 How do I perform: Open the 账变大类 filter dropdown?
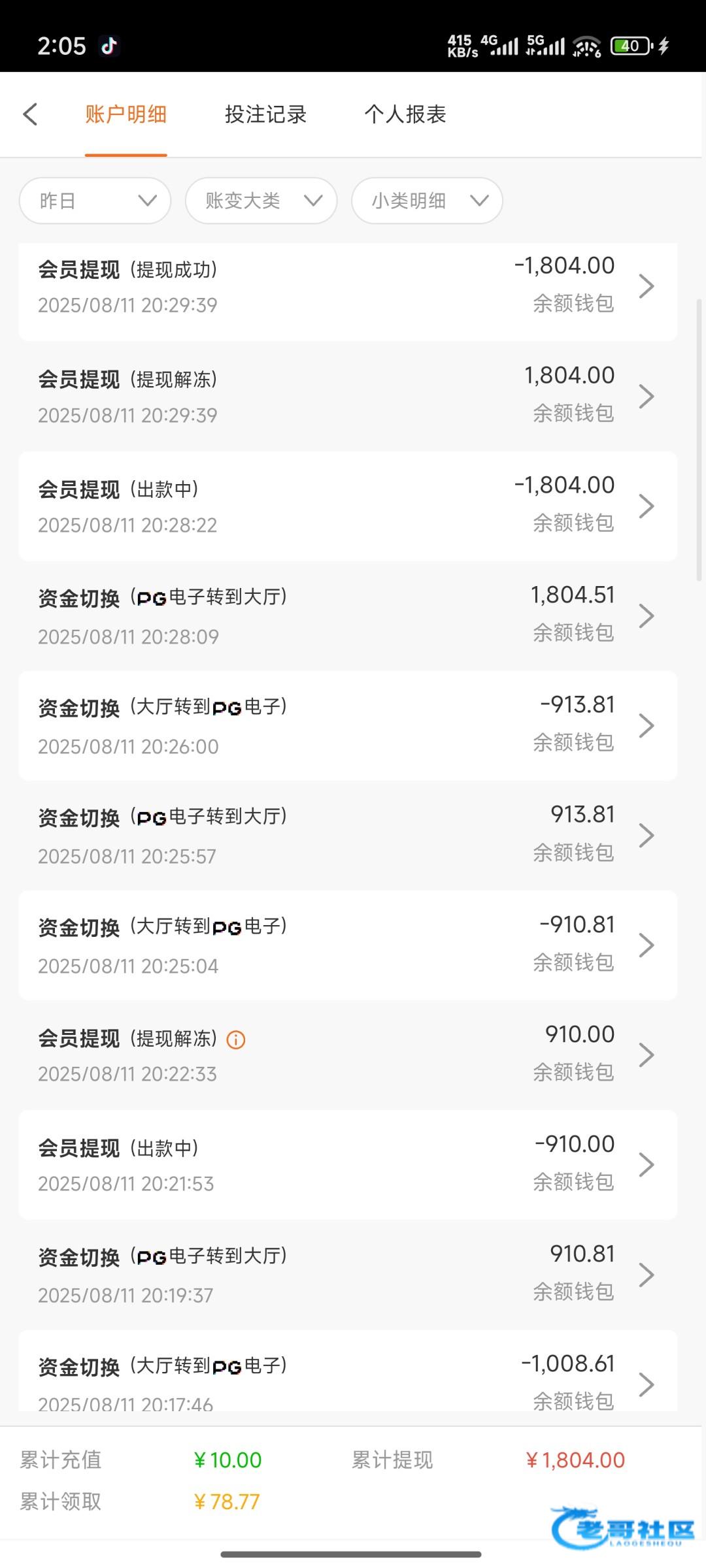[261, 201]
